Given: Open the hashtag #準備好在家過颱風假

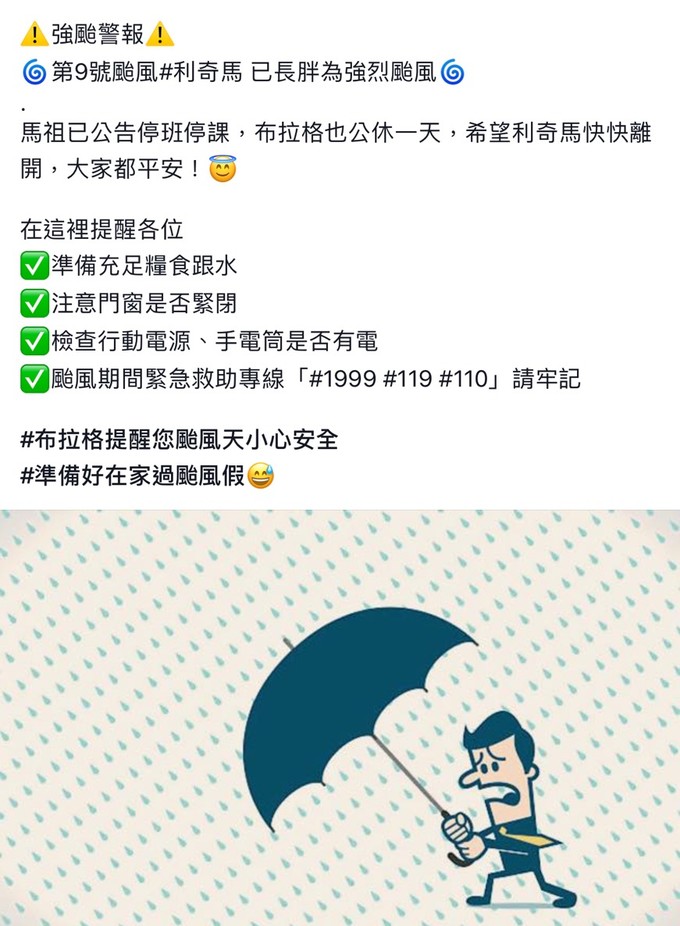Looking at the screenshot, I should click(132, 477).
